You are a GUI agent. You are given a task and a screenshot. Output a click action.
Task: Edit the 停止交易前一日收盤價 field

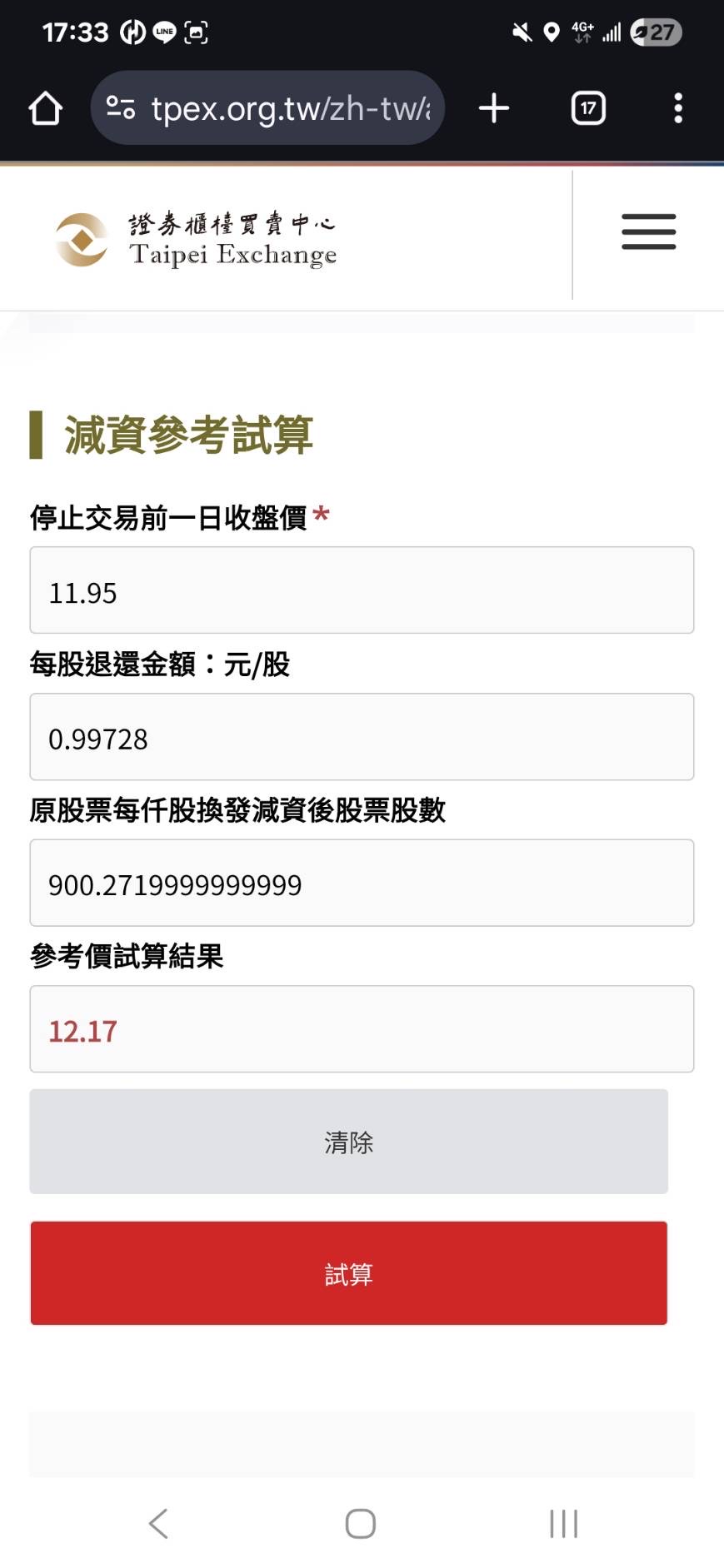[362, 590]
